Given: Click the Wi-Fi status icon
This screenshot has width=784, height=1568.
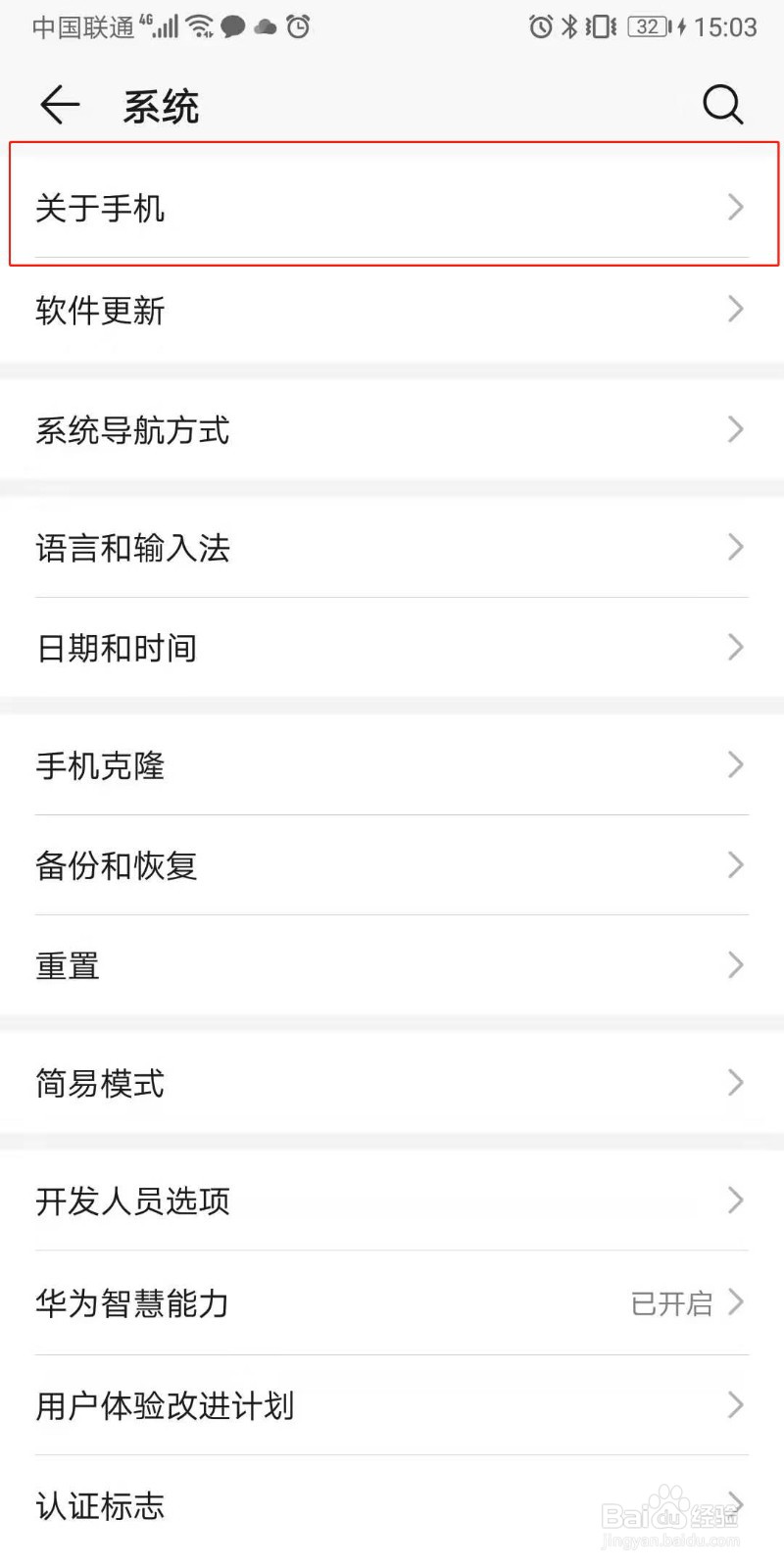Looking at the screenshot, I should tap(202, 24).
